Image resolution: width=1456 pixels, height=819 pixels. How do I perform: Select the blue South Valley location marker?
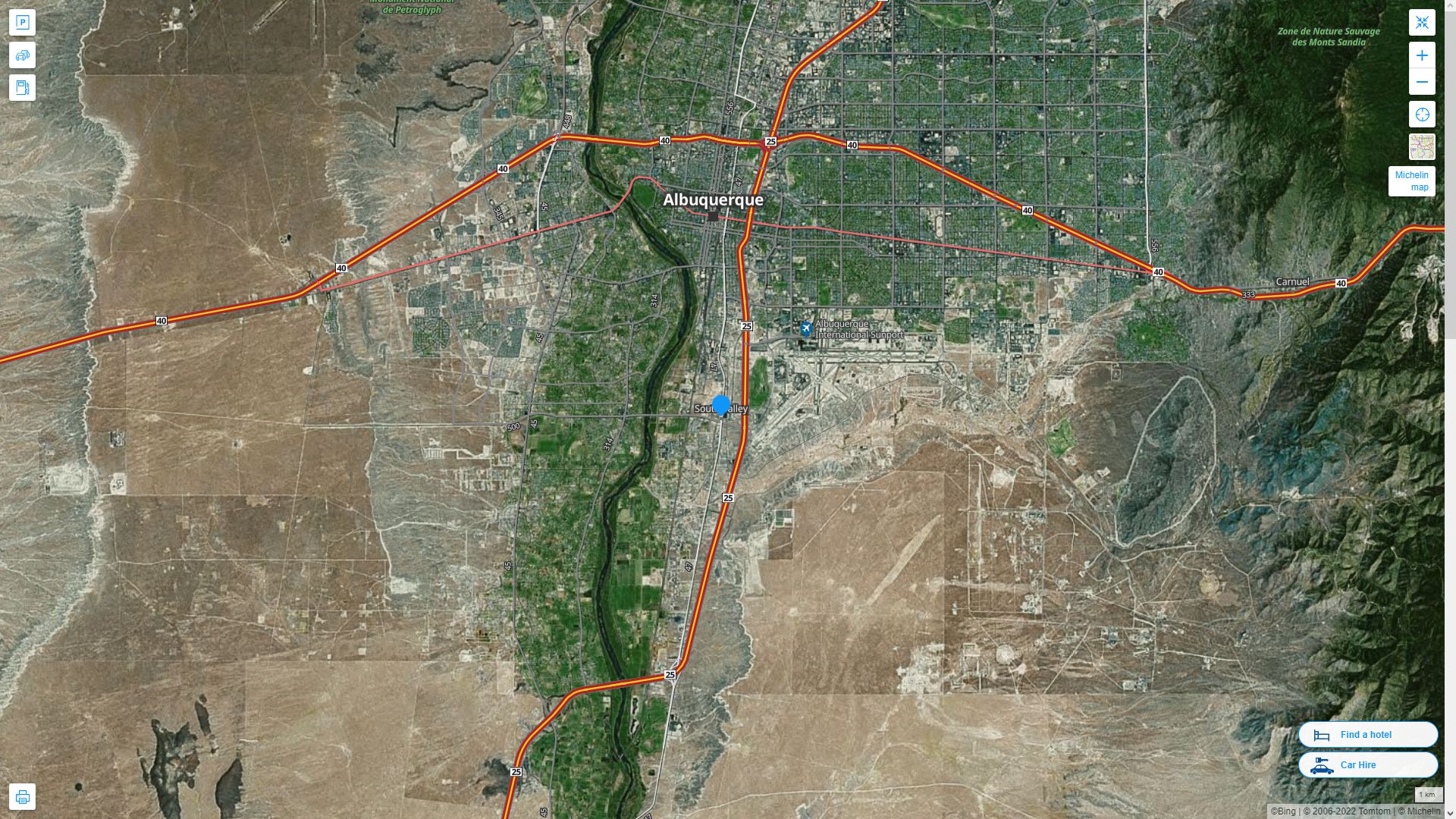(x=721, y=405)
